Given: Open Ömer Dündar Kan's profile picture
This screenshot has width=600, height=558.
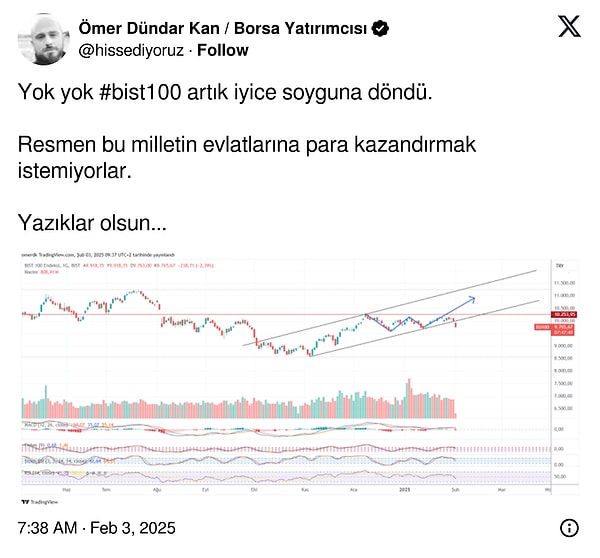Looking at the screenshot, I should click(x=40, y=39).
